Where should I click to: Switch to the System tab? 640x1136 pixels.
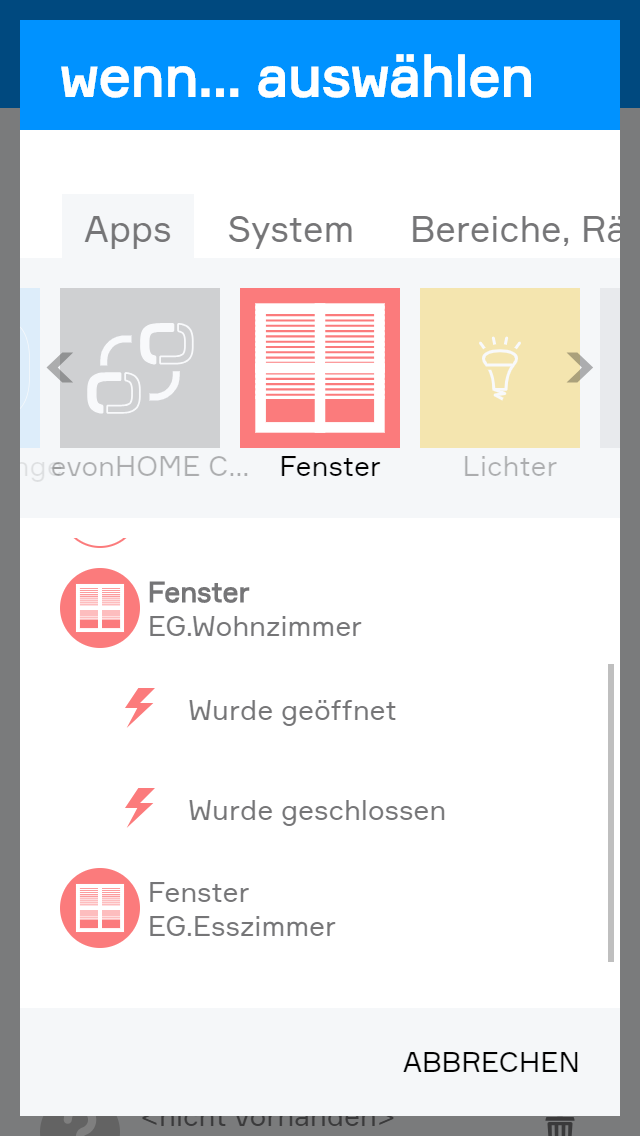pyautogui.click(x=290, y=229)
